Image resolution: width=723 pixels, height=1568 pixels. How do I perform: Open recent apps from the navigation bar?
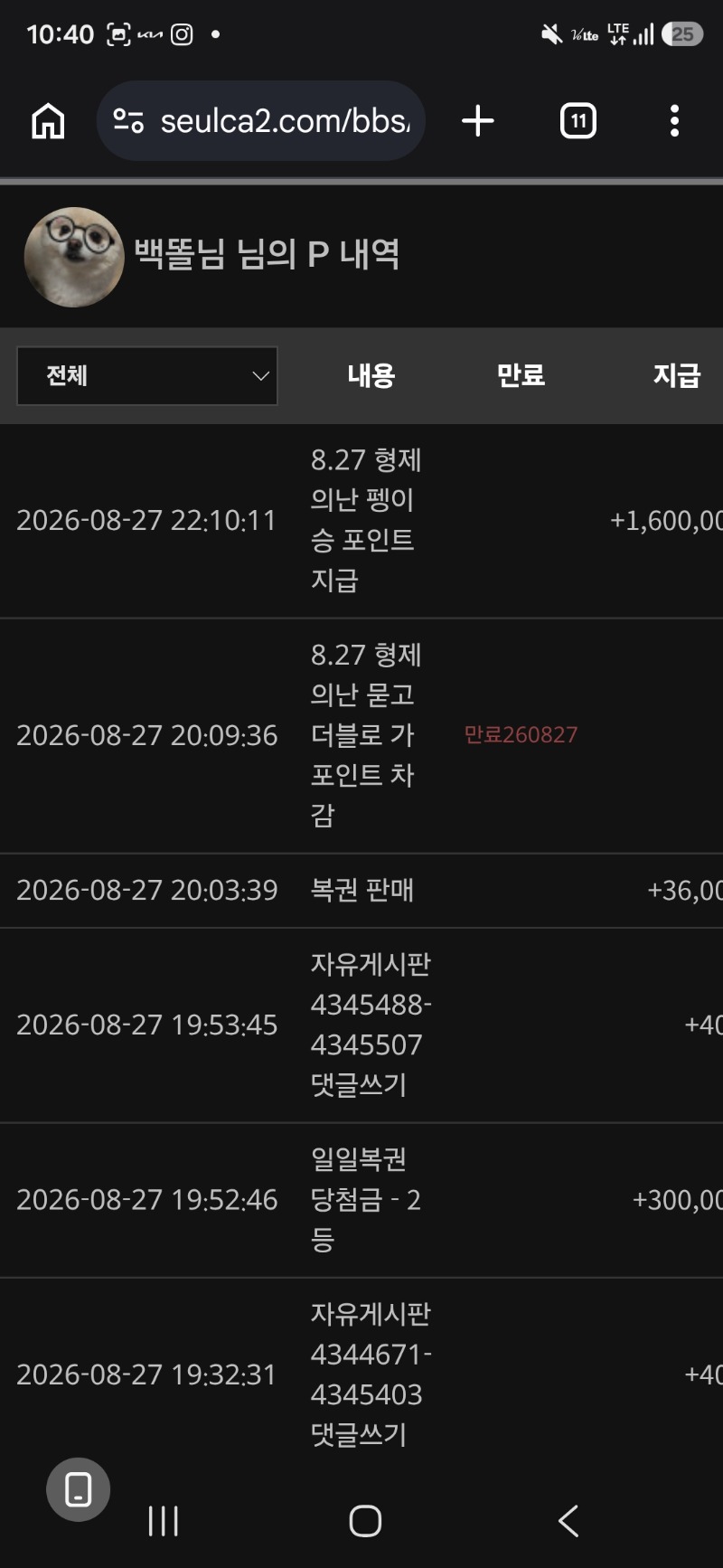tap(164, 1521)
